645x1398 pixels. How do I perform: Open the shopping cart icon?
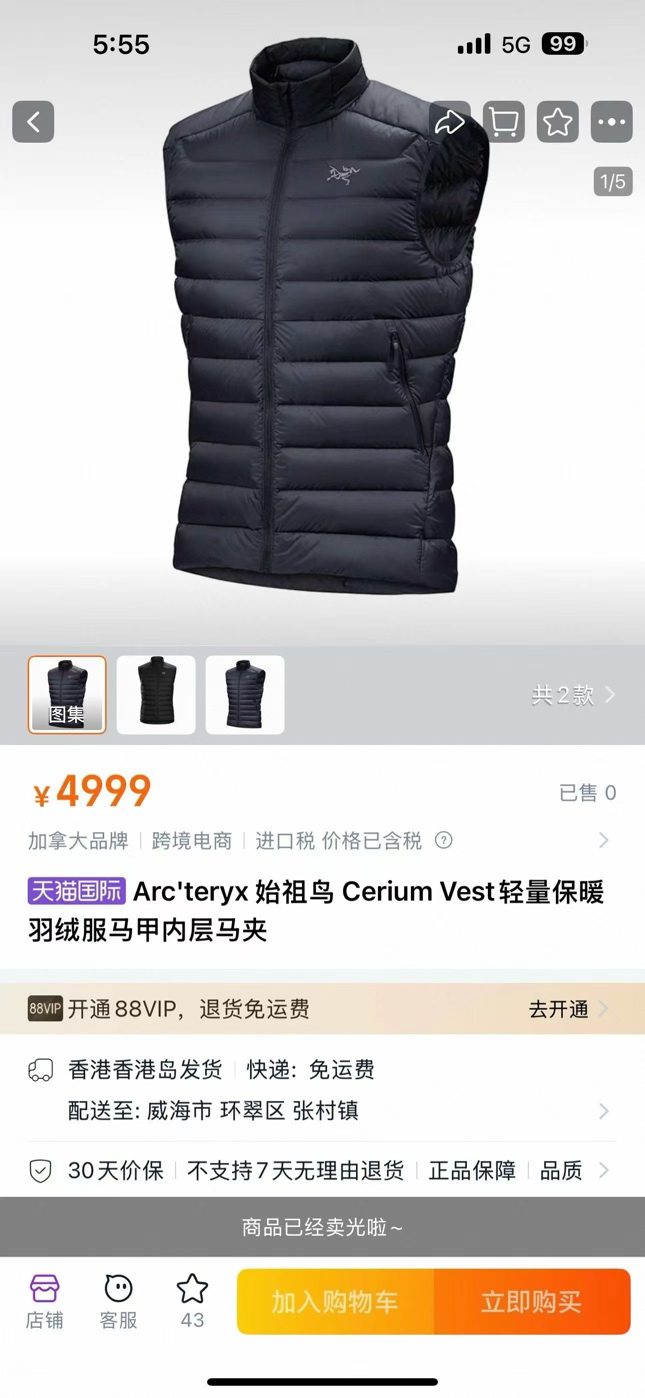(x=504, y=122)
